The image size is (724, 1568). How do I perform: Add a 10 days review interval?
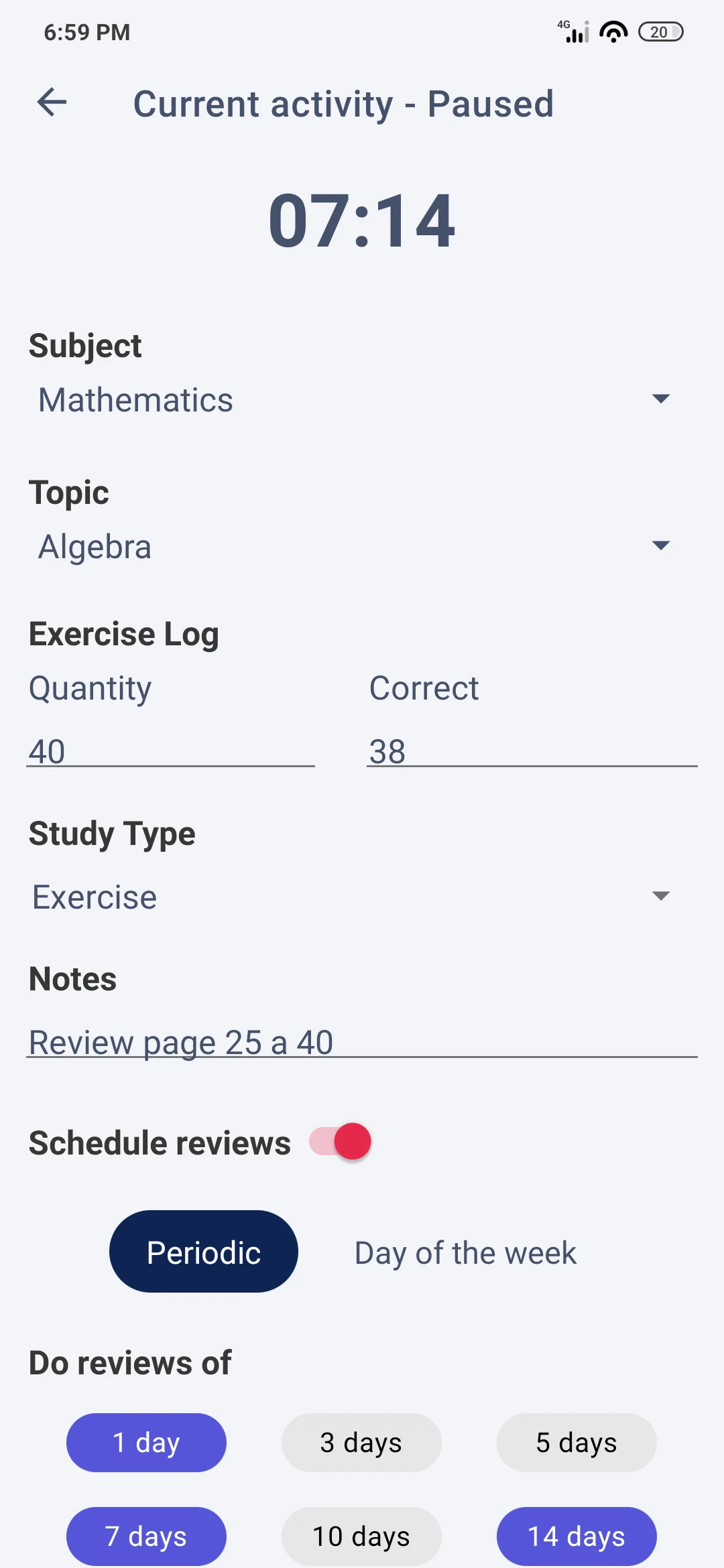pyautogui.click(x=361, y=1536)
